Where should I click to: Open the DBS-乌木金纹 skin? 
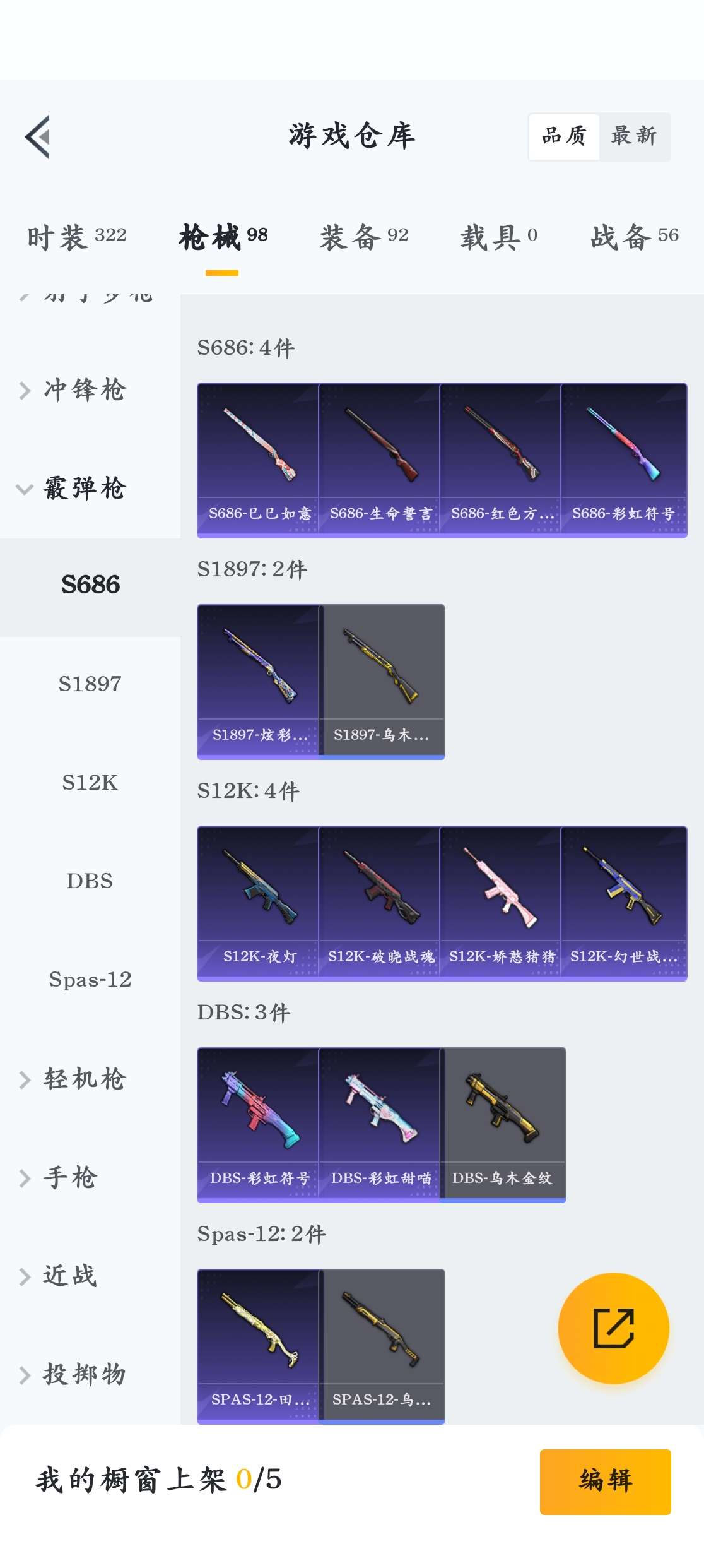(503, 1124)
